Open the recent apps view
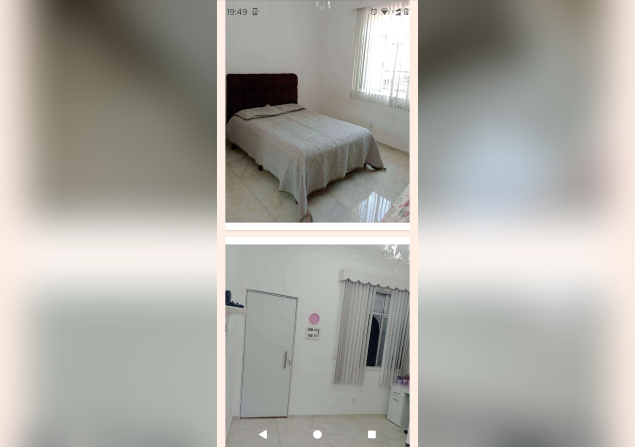Viewport: 635px width, 447px height. [371, 435]
